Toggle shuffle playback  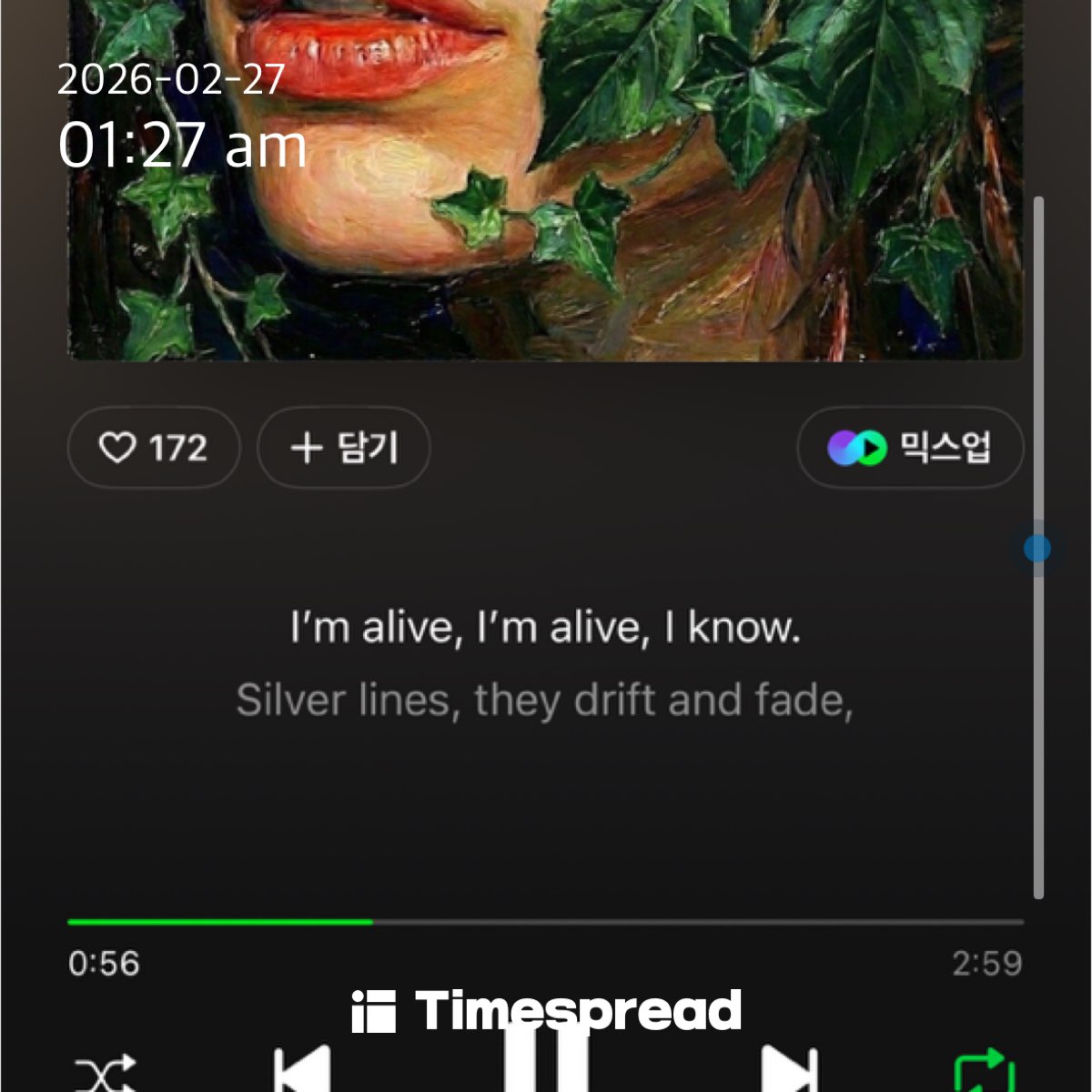pos(105,1074)
